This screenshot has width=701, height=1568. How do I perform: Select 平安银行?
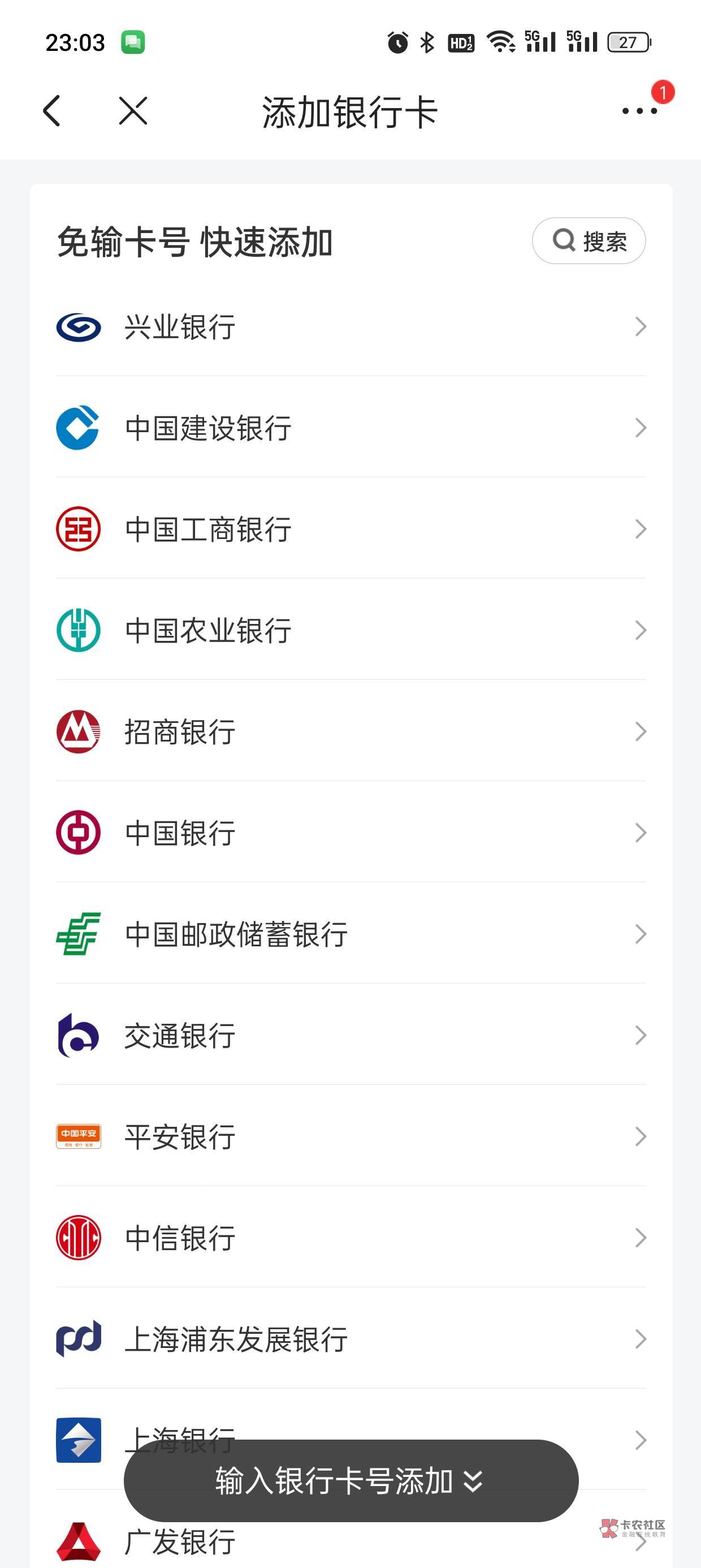pyautogui.click(x=350, y=1136)
